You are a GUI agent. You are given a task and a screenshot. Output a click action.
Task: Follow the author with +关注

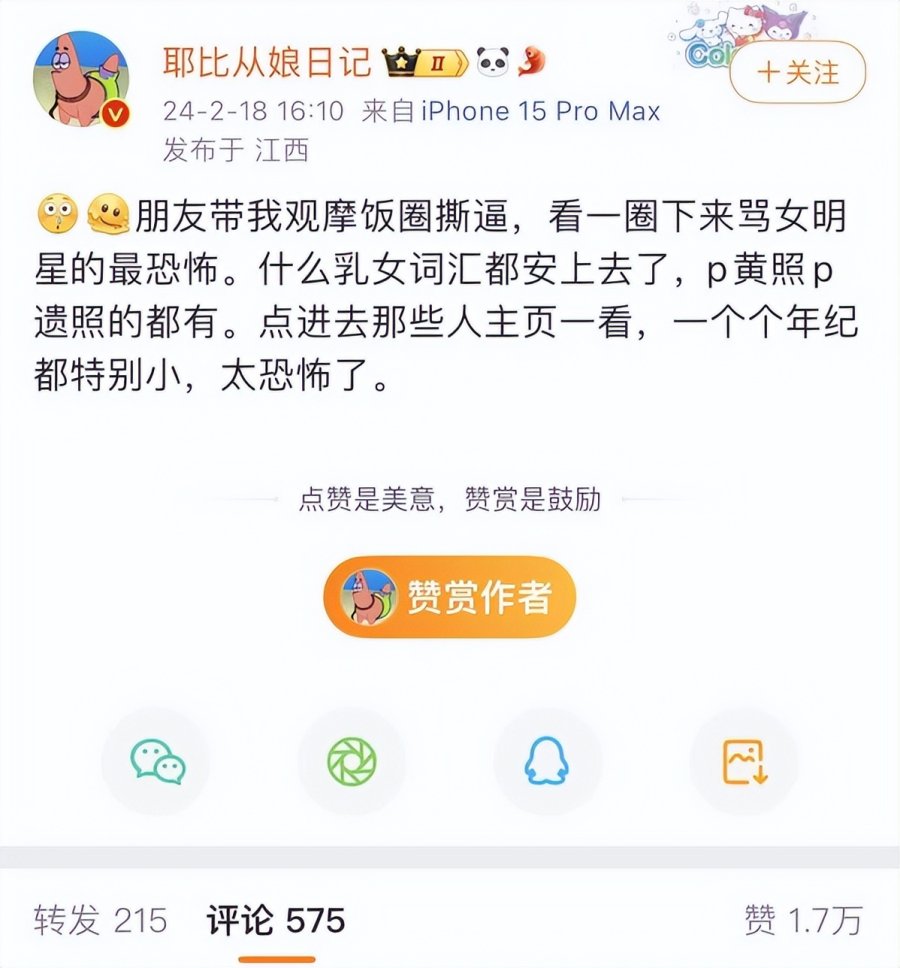click(797, 73)
